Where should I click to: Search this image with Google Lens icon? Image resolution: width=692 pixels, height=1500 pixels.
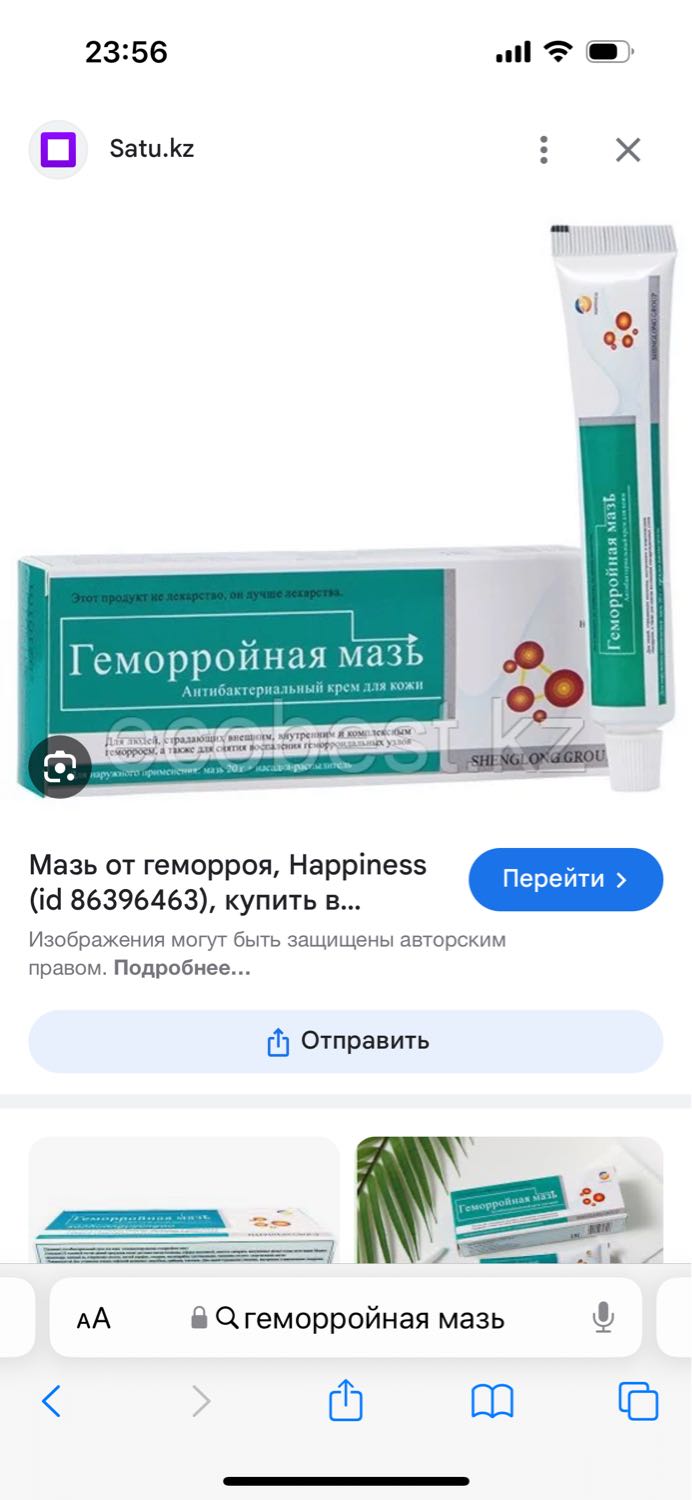(x=60, y=767)
